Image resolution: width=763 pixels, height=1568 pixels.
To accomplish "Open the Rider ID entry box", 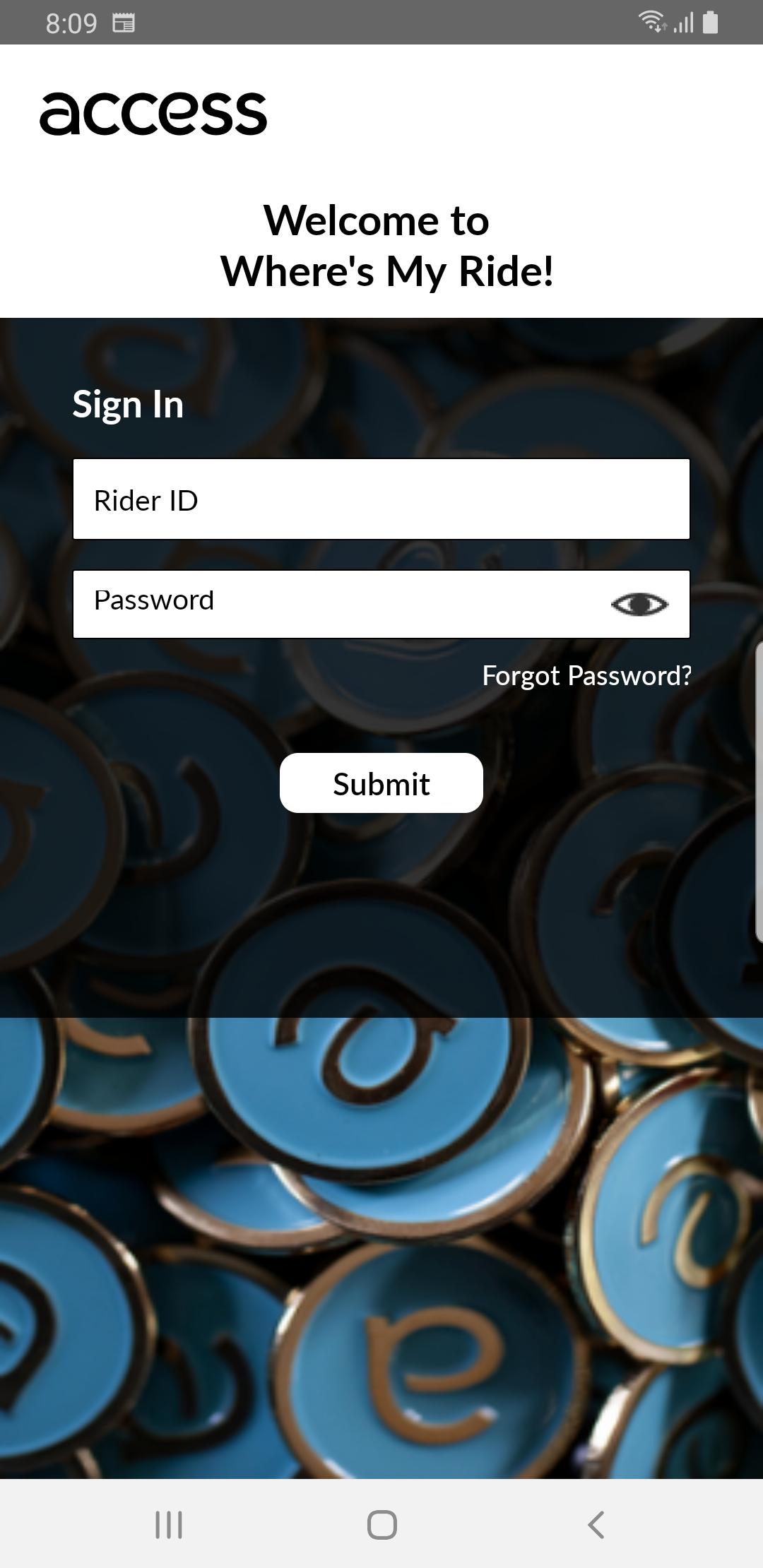I will pos(381,499).
